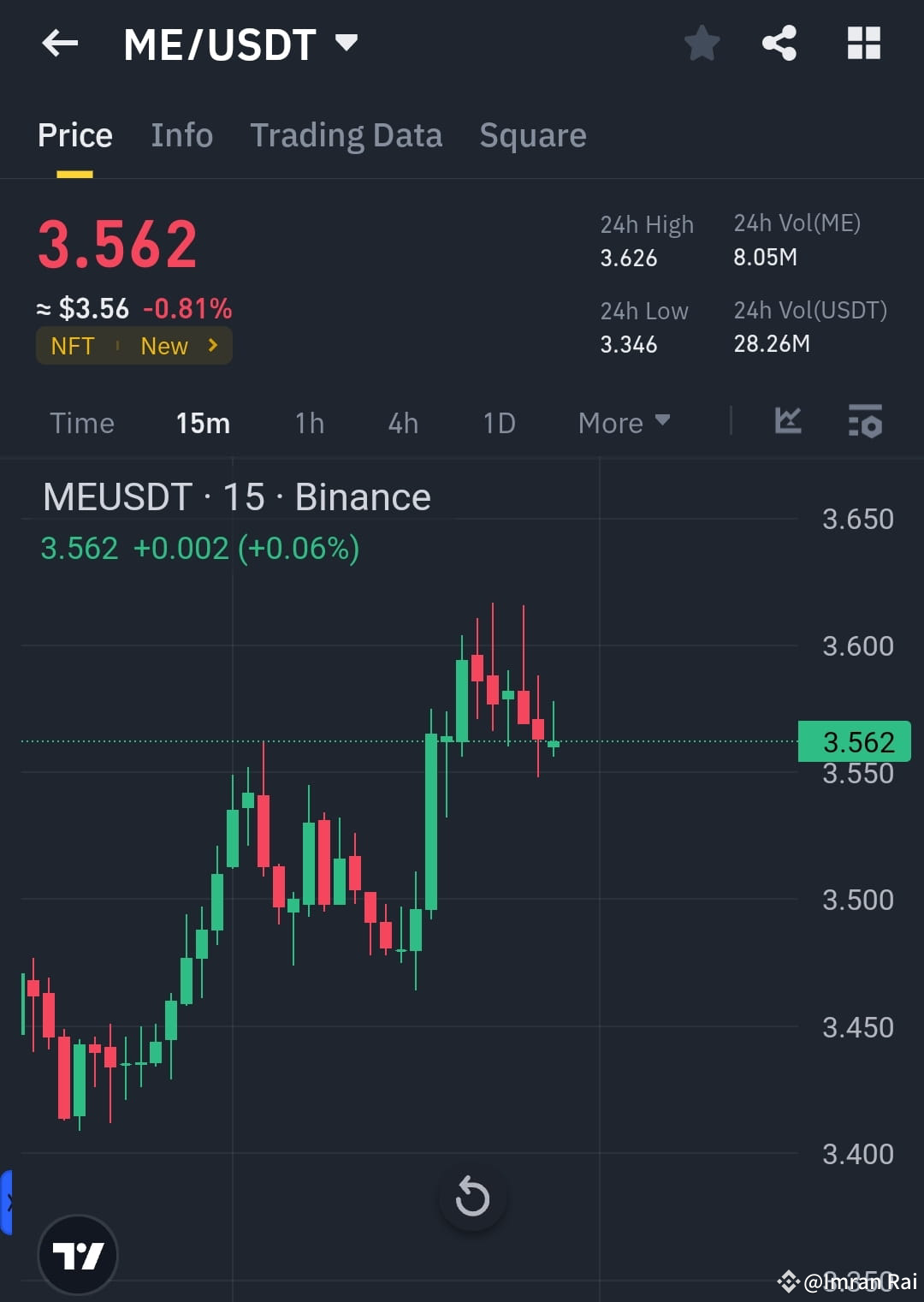The width and height of the screenshot is (924, 1302).
Task: Open the grid layout icon top right
Action: (863, 44)
